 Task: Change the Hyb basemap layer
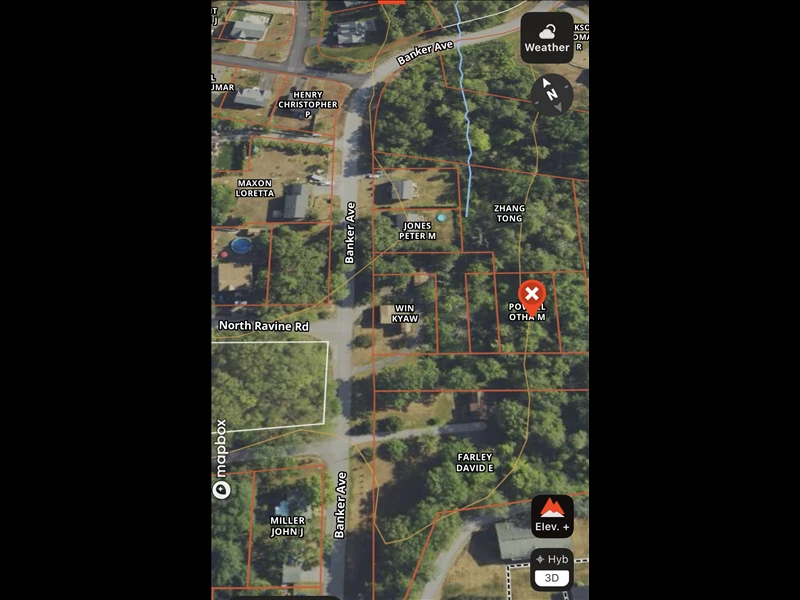pos(552,559)
